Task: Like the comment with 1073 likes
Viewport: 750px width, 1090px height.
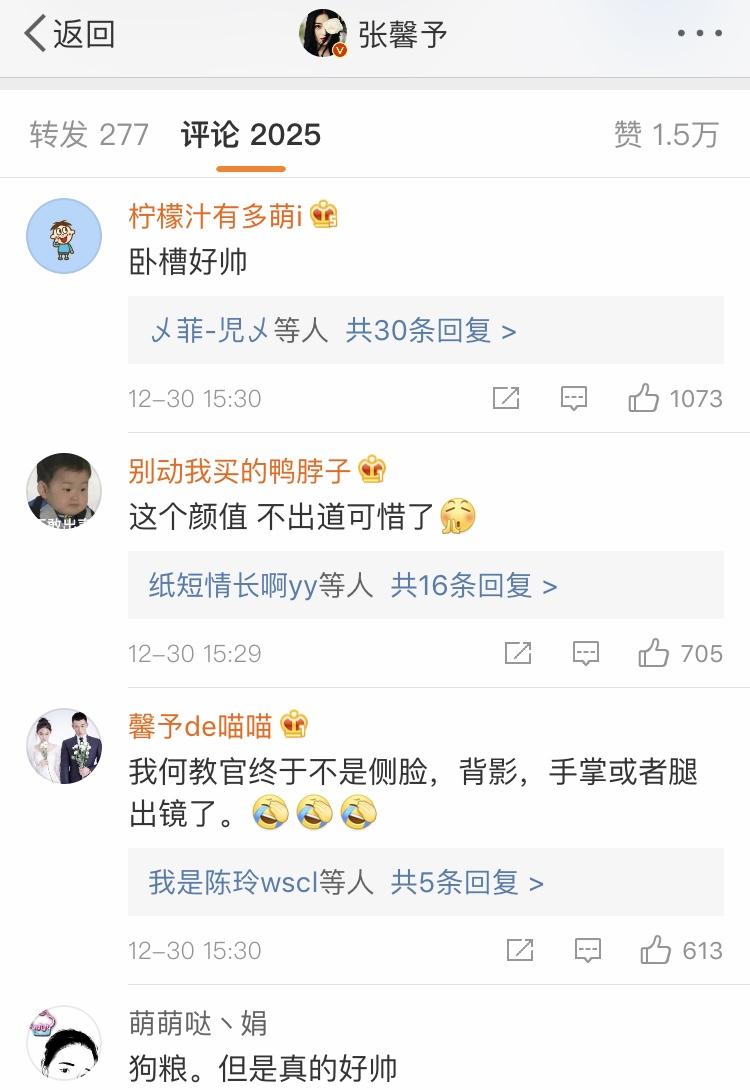Action: click(644, 399)
